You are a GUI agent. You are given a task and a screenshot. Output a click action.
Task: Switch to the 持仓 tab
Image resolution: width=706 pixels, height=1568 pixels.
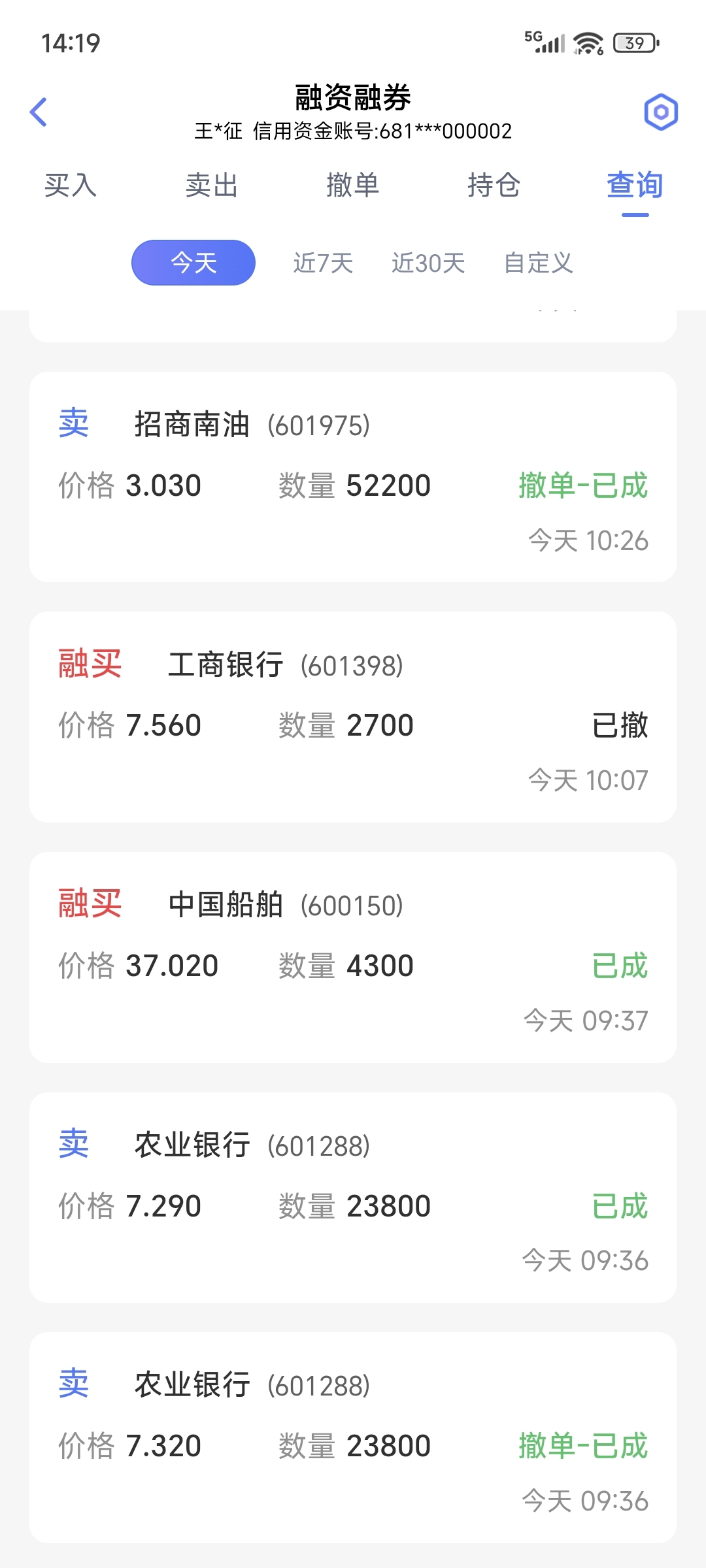click(x=494, y=185)
